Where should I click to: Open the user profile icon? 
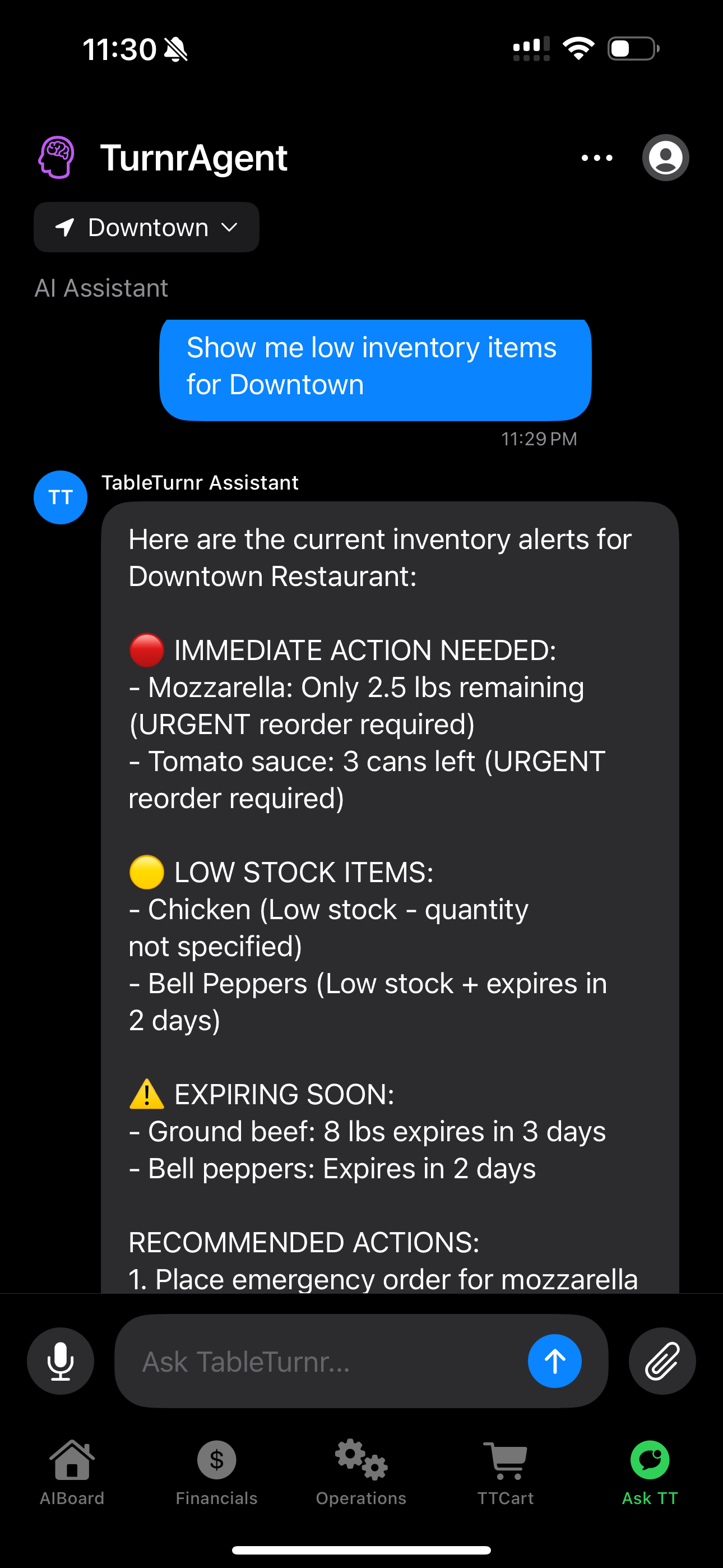point(665,158)
